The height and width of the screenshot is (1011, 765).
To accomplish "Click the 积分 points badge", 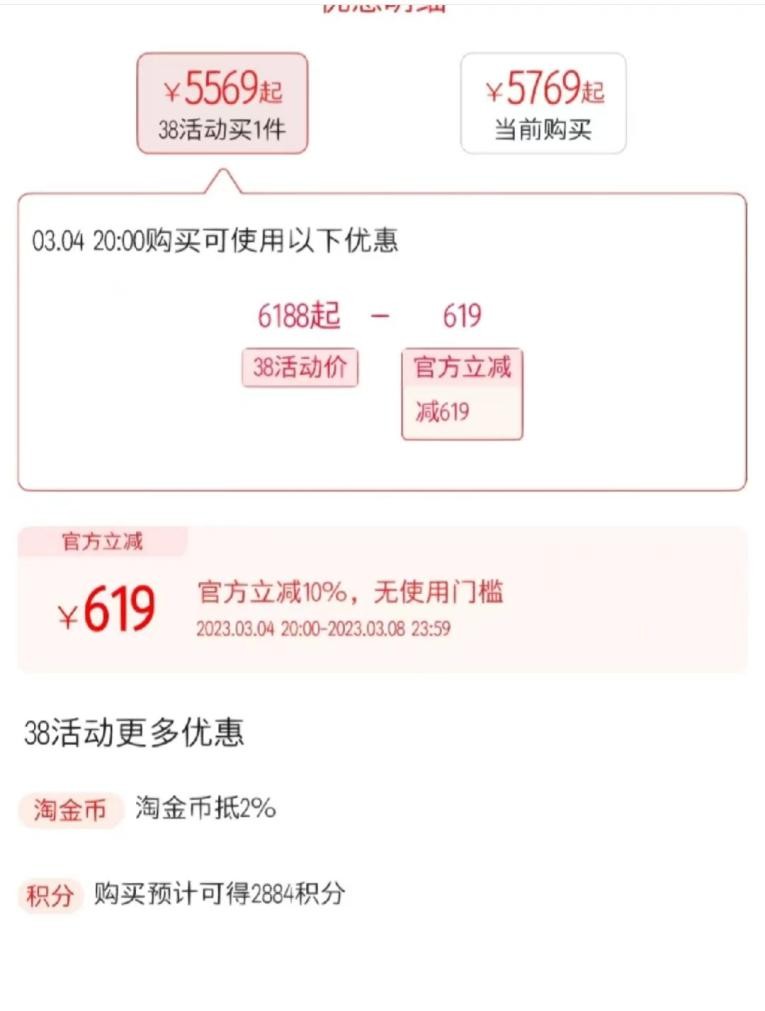I will (50, 896).
